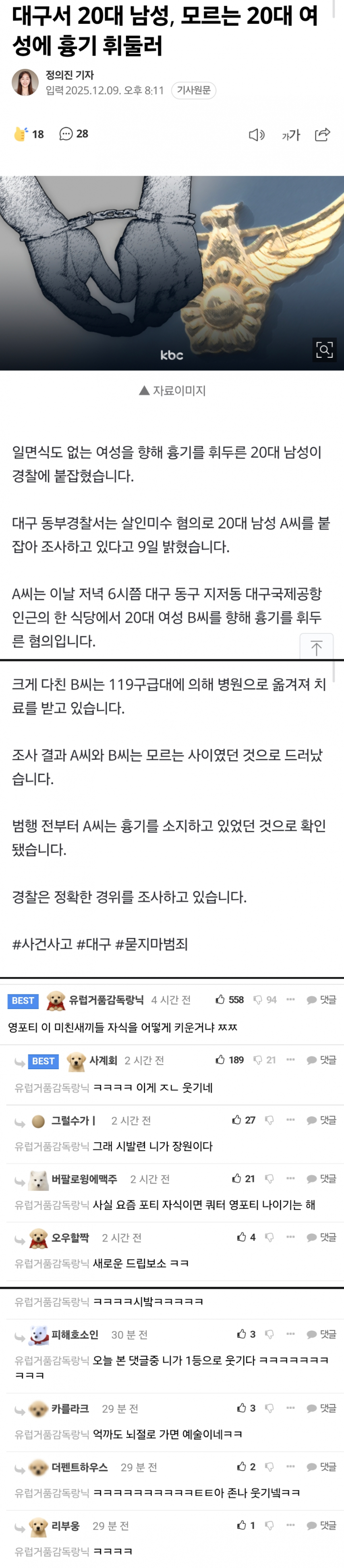Image resolution: width=344 pixels, height=1568 pixels.
Task: Open the #사건사고 hashtag
Action: pyautogui.click(x=42, y=944)
